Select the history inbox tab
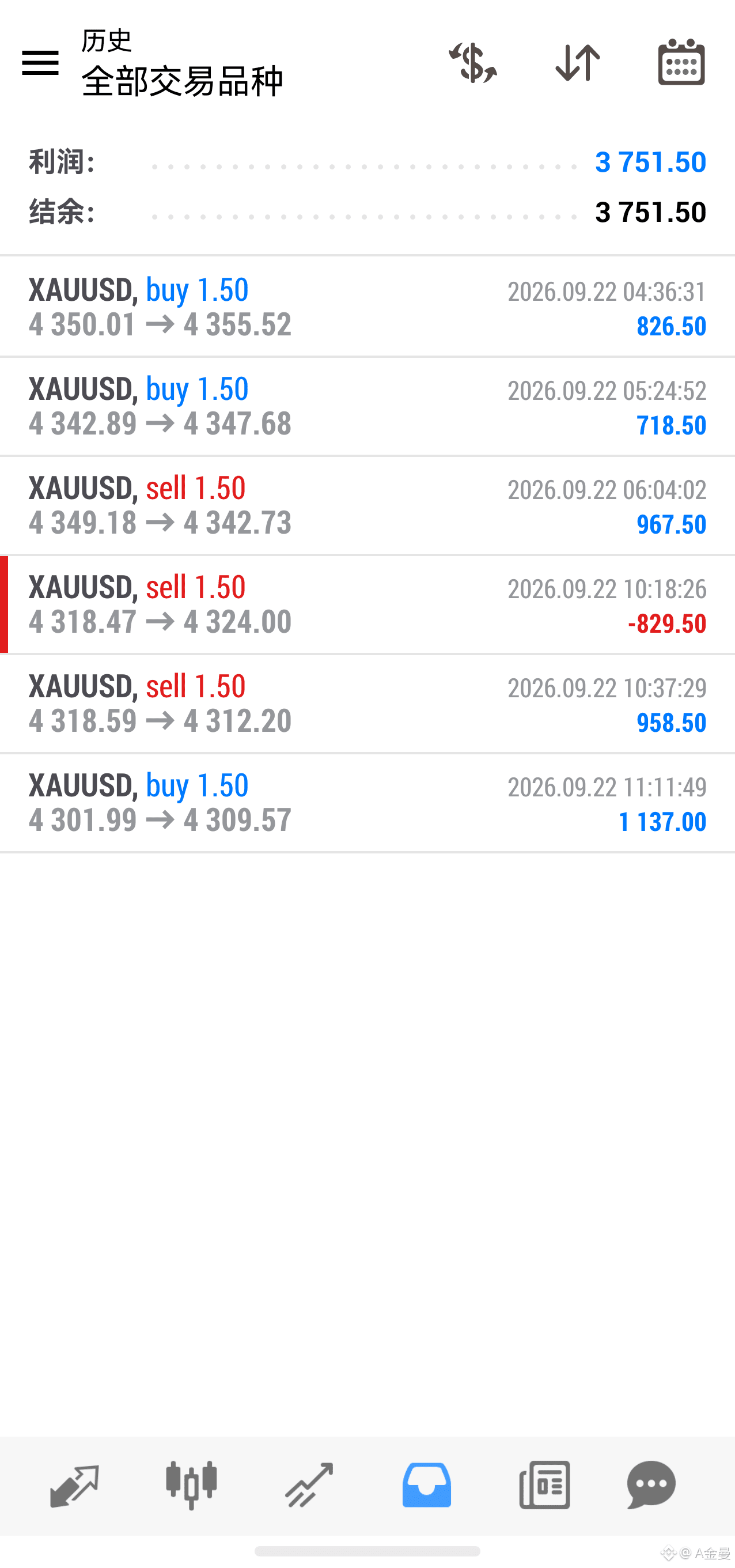The image size is (735, 1568). pyautogui.click(x=426, y=1485)
